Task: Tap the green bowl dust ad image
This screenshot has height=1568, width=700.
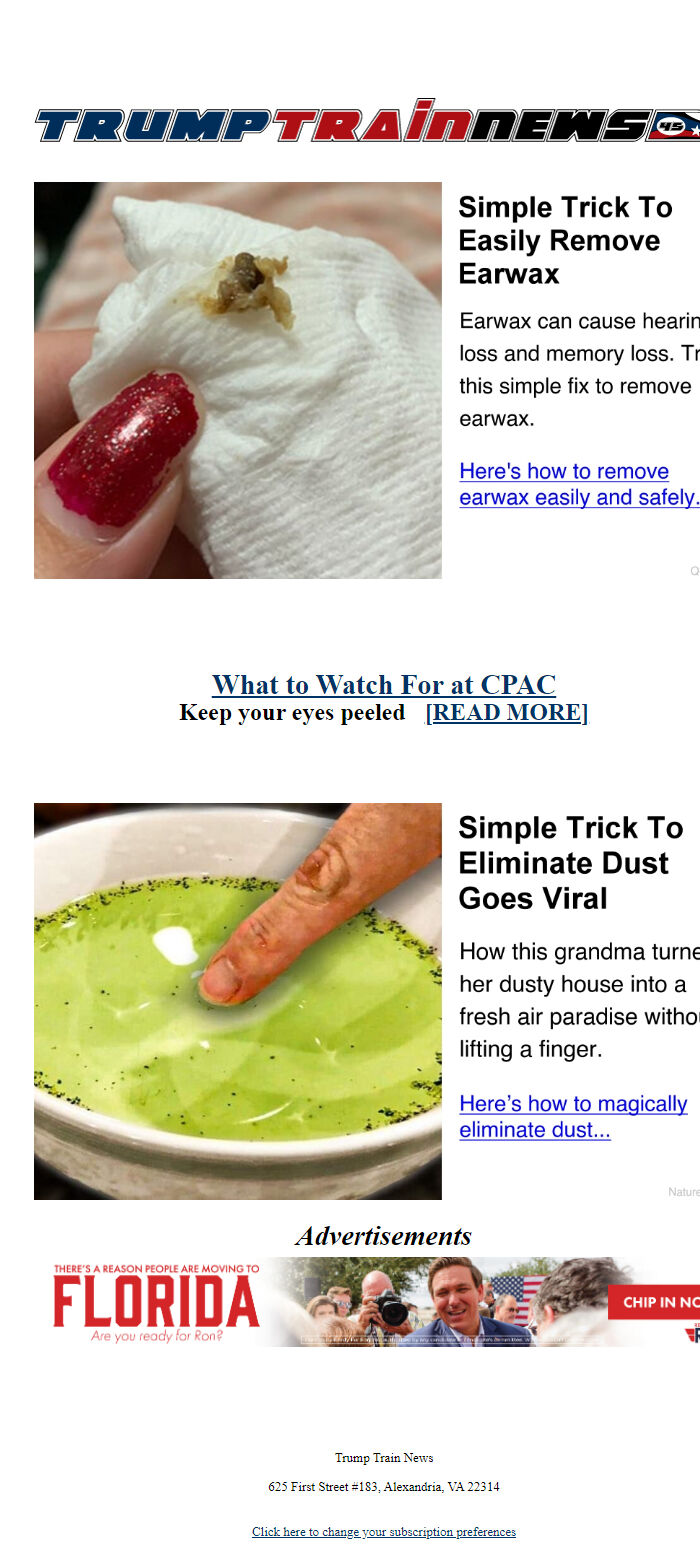Action: (237, 1001)
